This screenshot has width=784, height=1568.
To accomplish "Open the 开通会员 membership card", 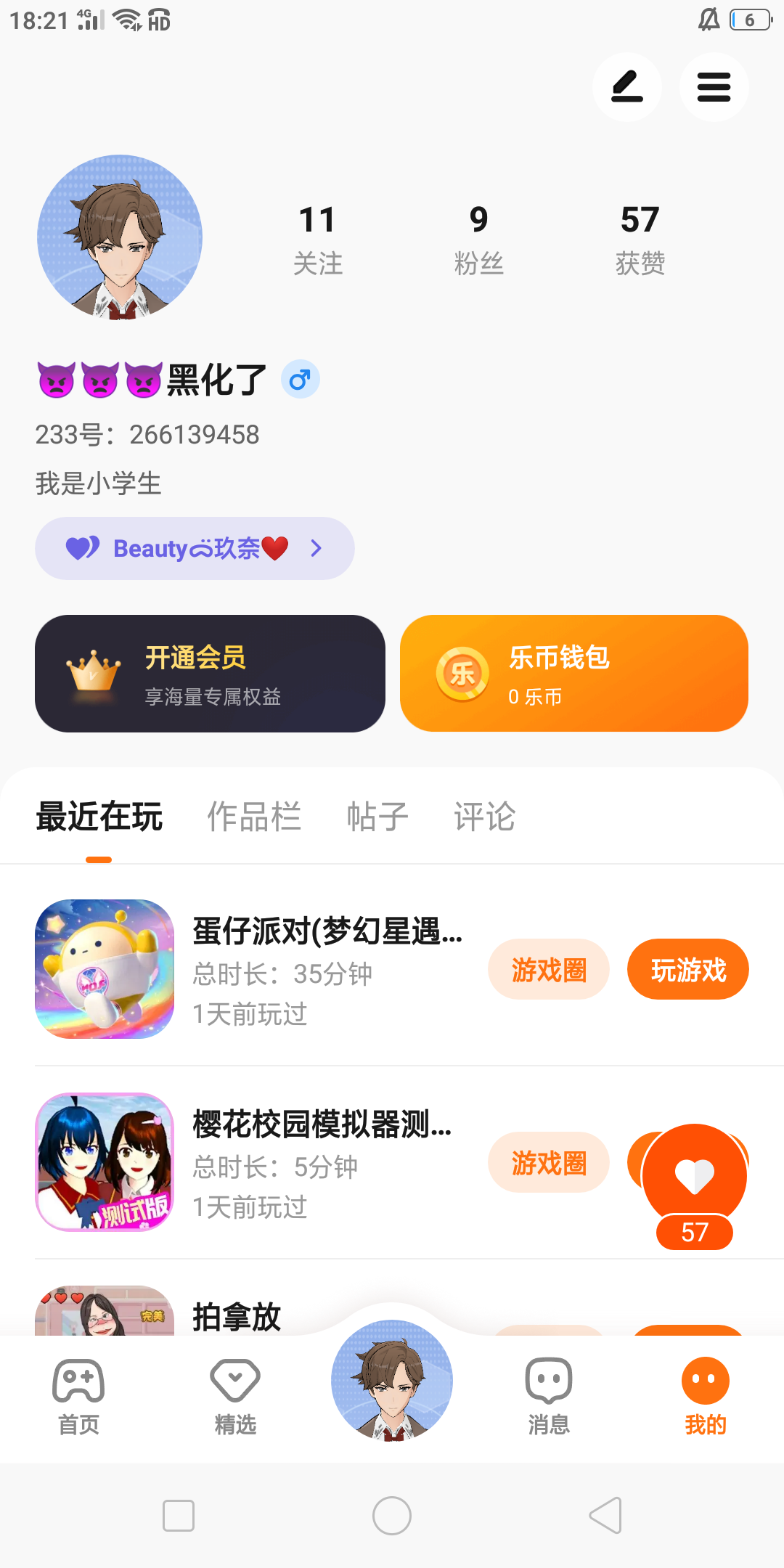I will point(210,674).
